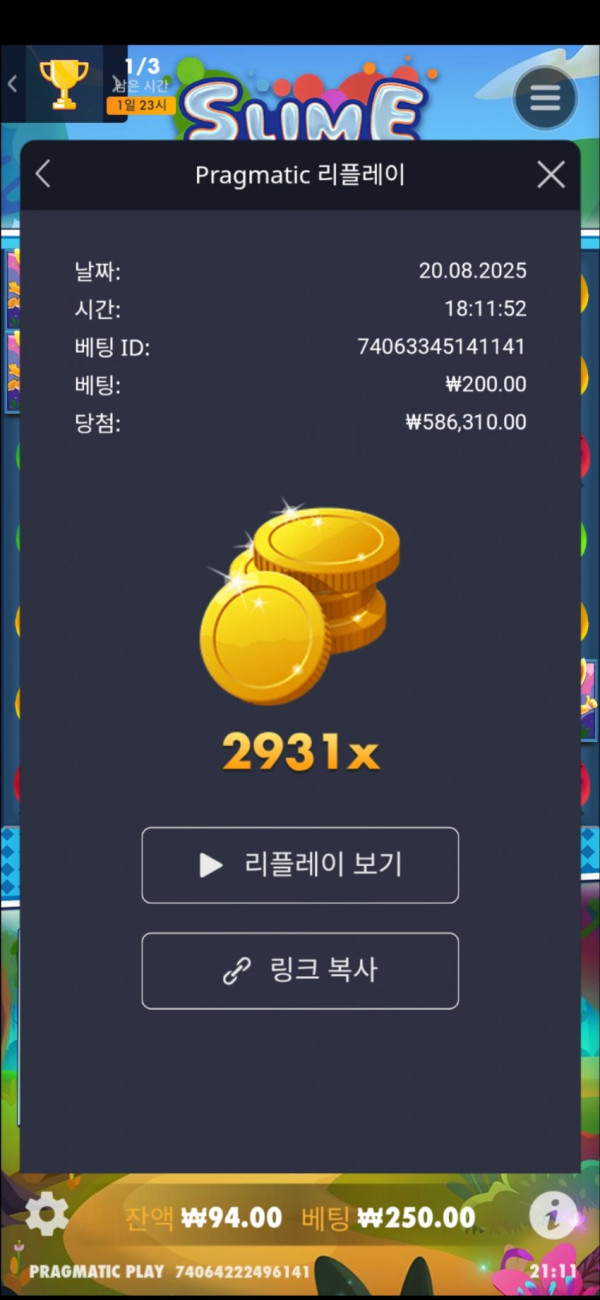This screenshot has width=600, height=1300.
Task: Open the tournament trophy panel
Action: [x=63, y=85]
